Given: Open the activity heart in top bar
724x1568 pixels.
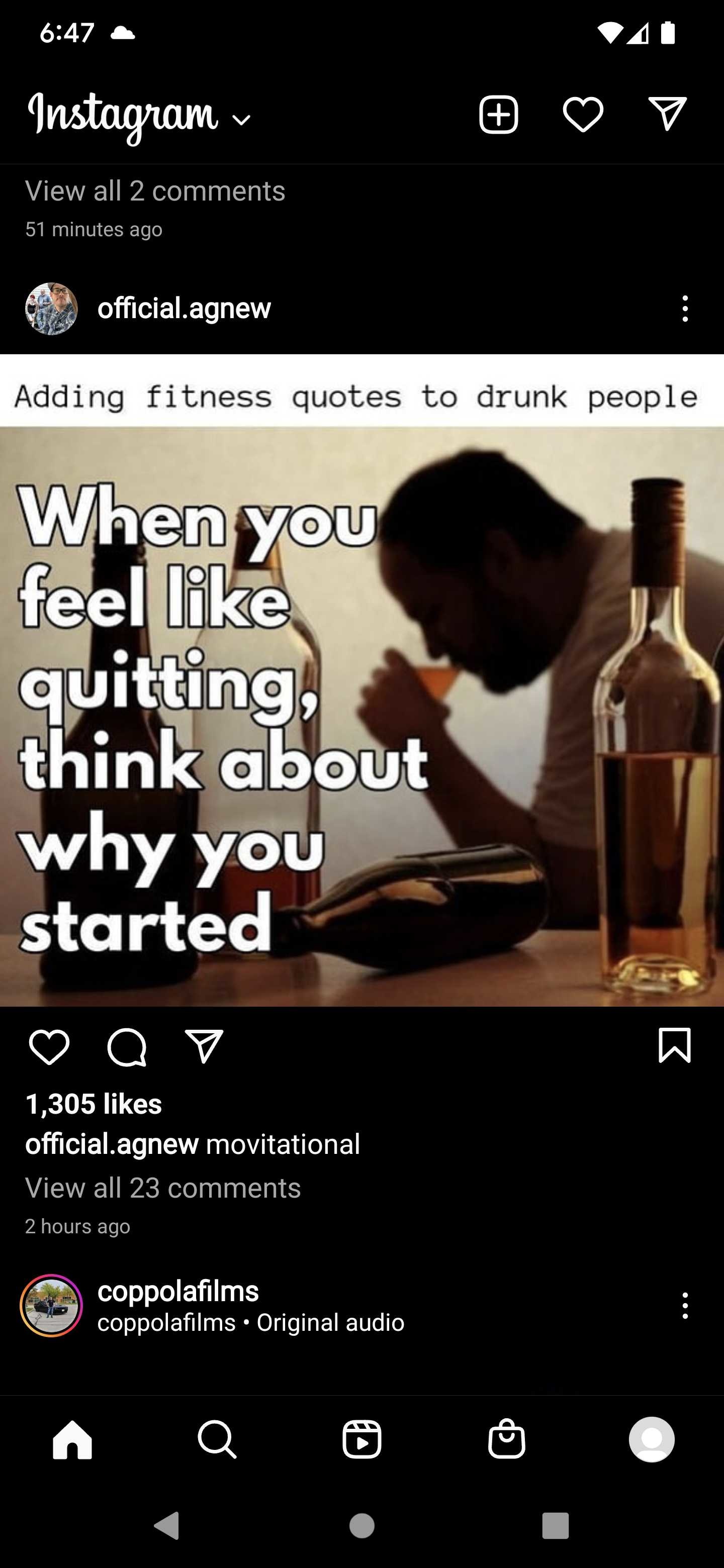Looking at the screenshot, I should click(x=583, y=115).
